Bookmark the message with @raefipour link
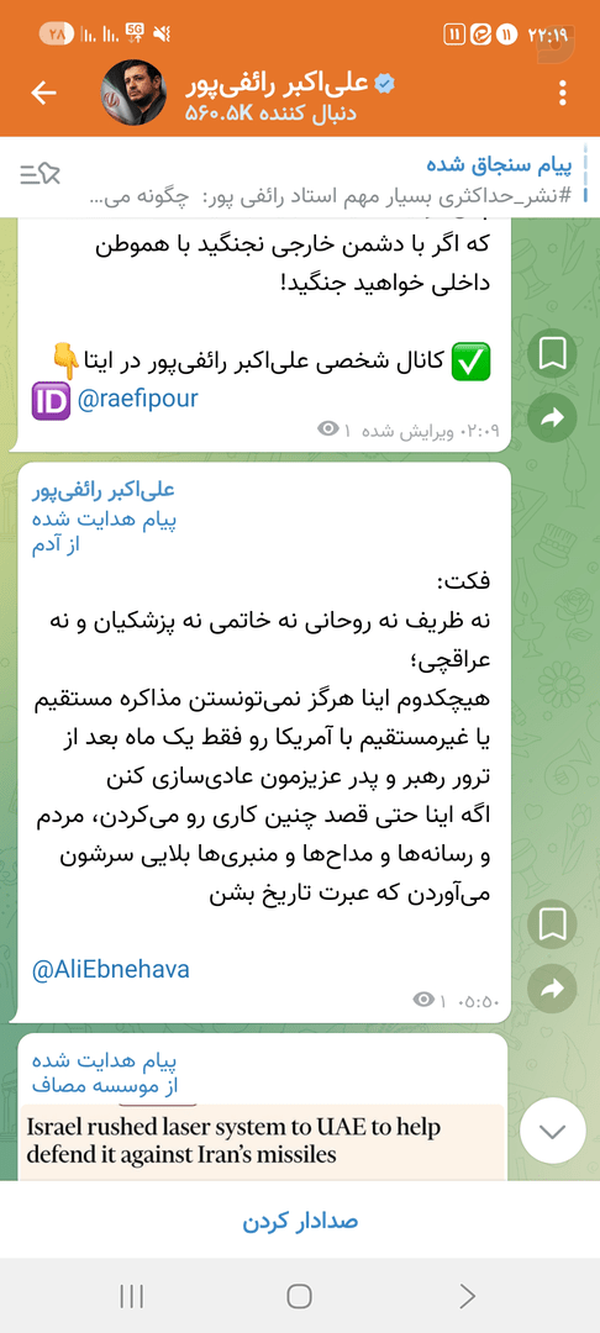Image resolution: width=600 pixels, height=1333 pixels. point(553,354)
